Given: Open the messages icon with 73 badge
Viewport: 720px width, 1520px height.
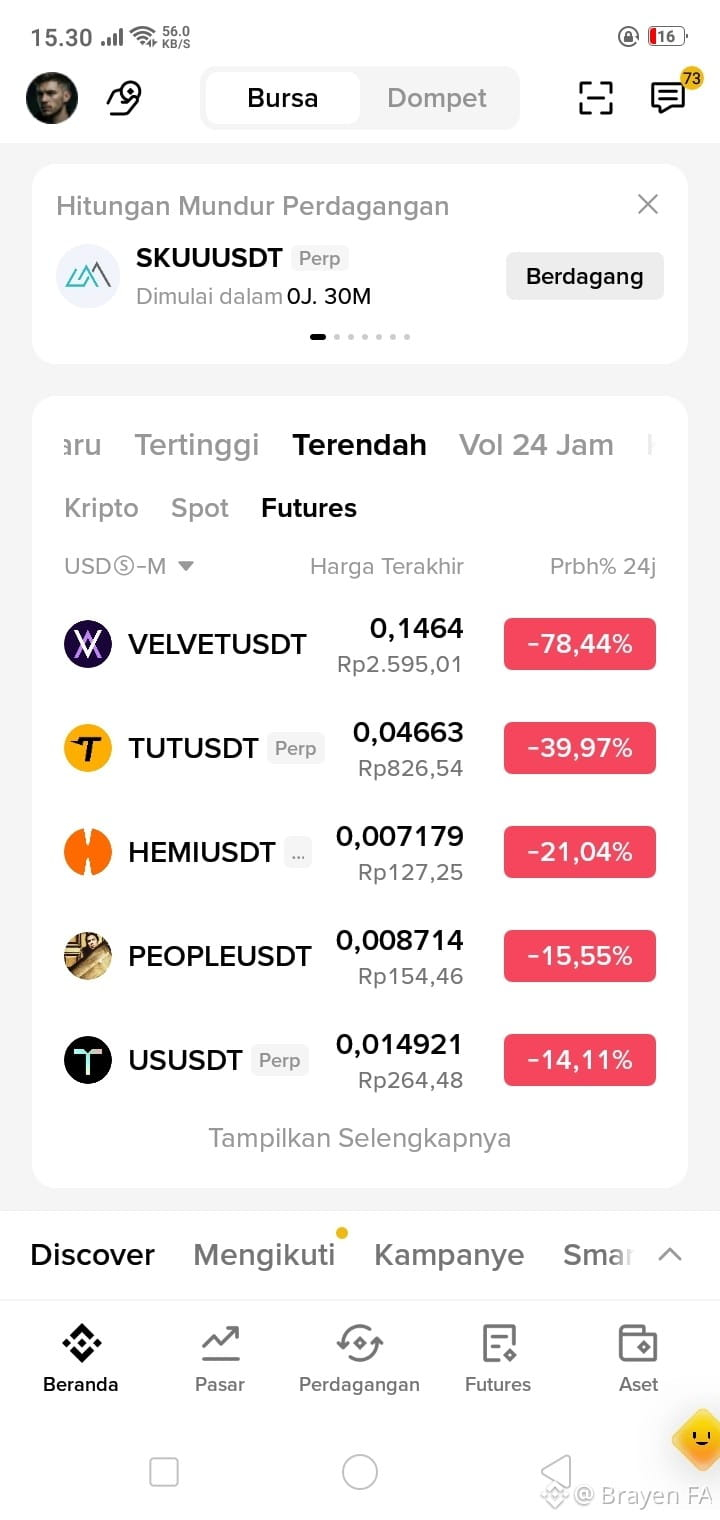Looking at the screenshot, I should (x=670, y=96).
